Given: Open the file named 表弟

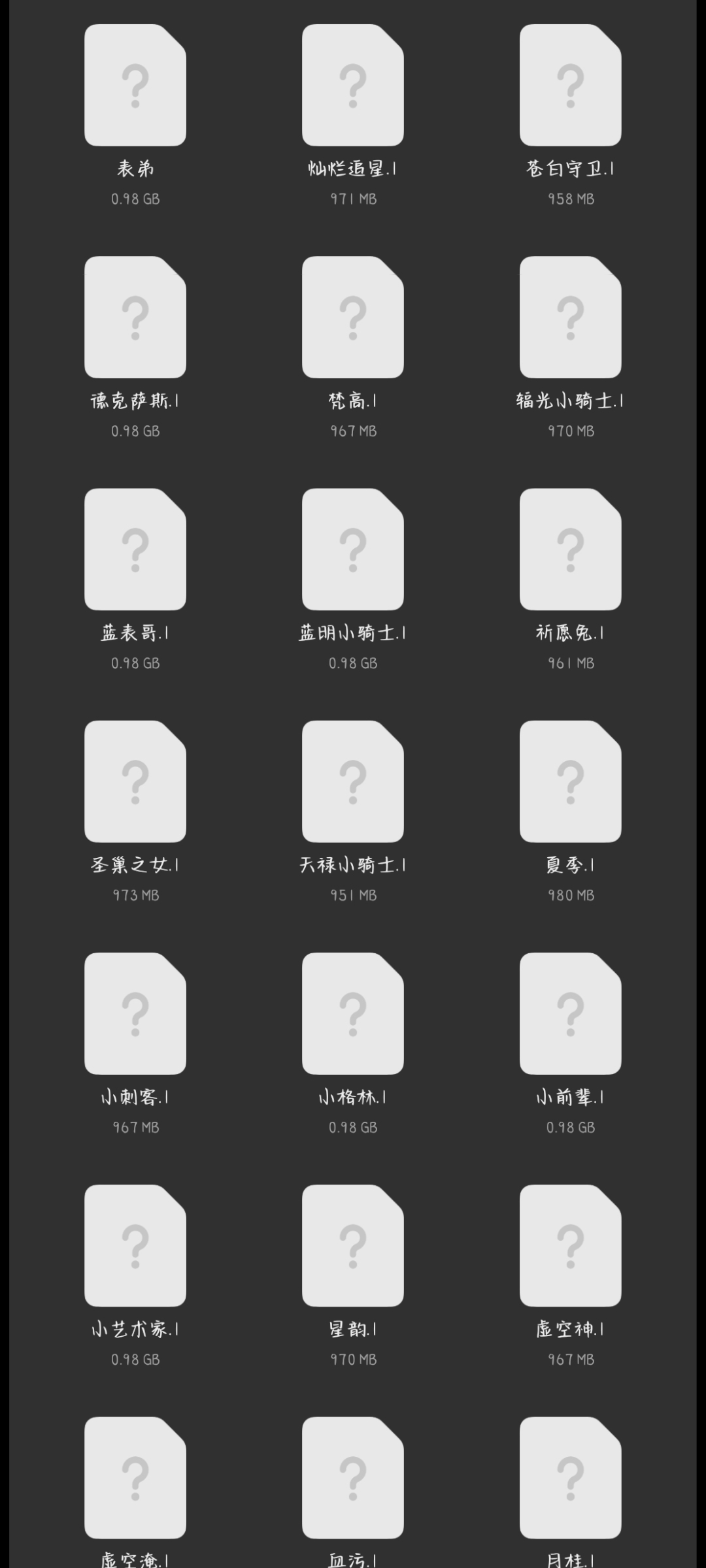Looking at the screenshot, I should click(135, 86).
